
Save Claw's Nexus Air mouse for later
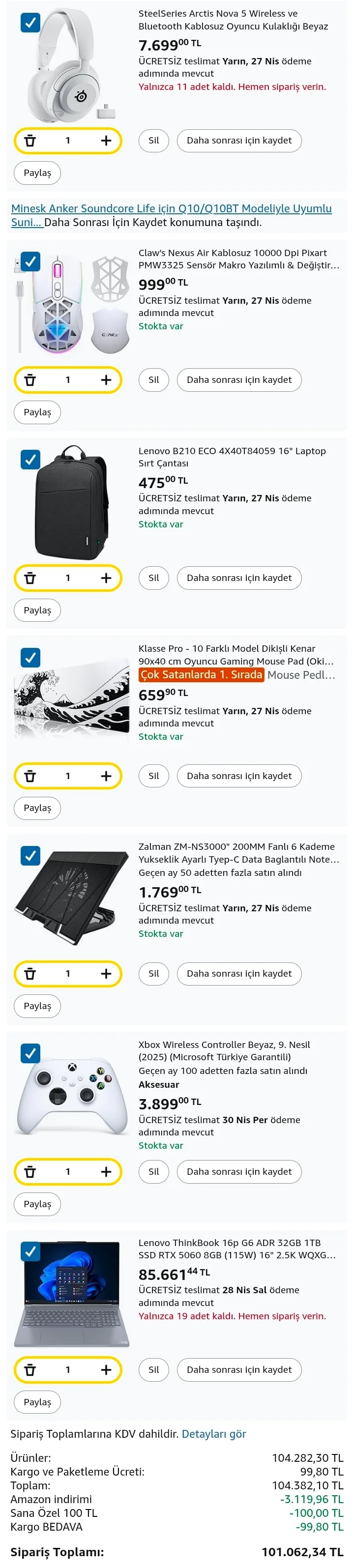click(x=238, y=380)
